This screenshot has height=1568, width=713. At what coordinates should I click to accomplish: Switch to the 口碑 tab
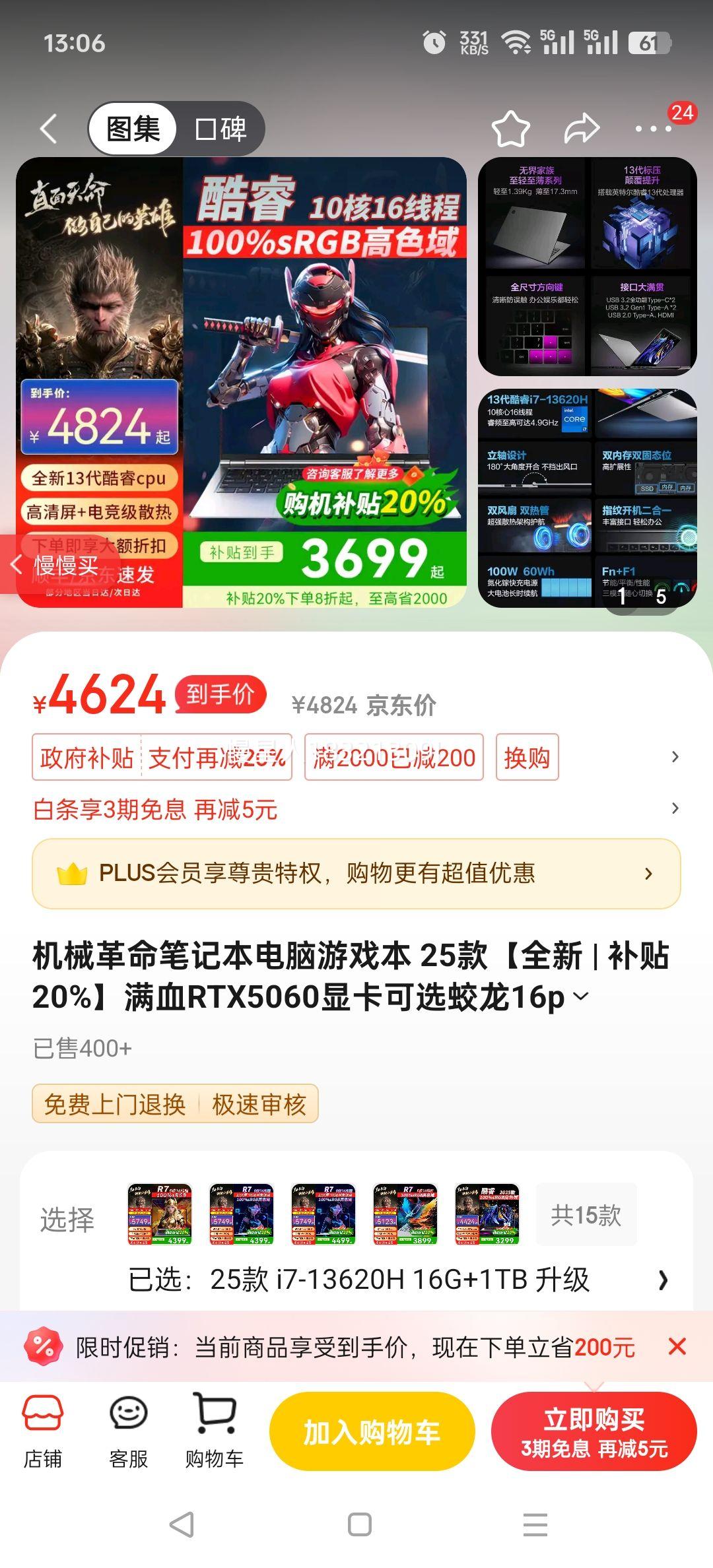point(221,129)
